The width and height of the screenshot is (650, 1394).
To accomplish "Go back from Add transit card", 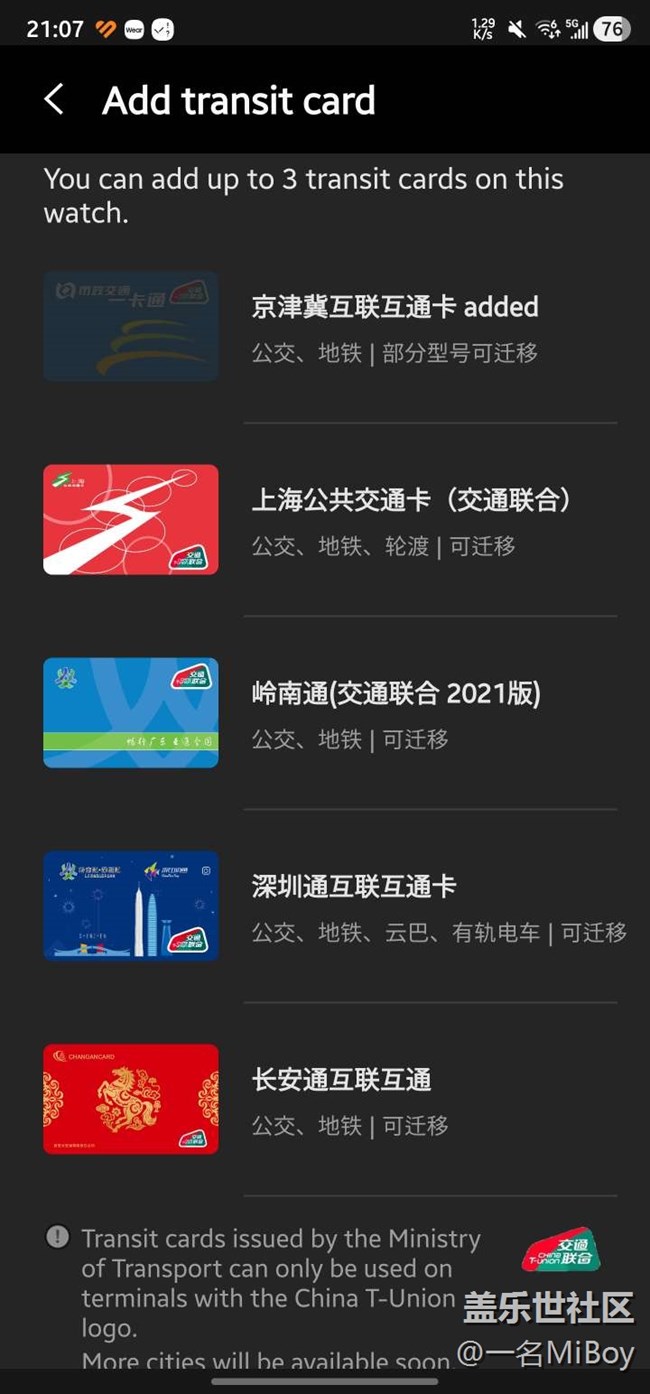I will click(54, 100).
